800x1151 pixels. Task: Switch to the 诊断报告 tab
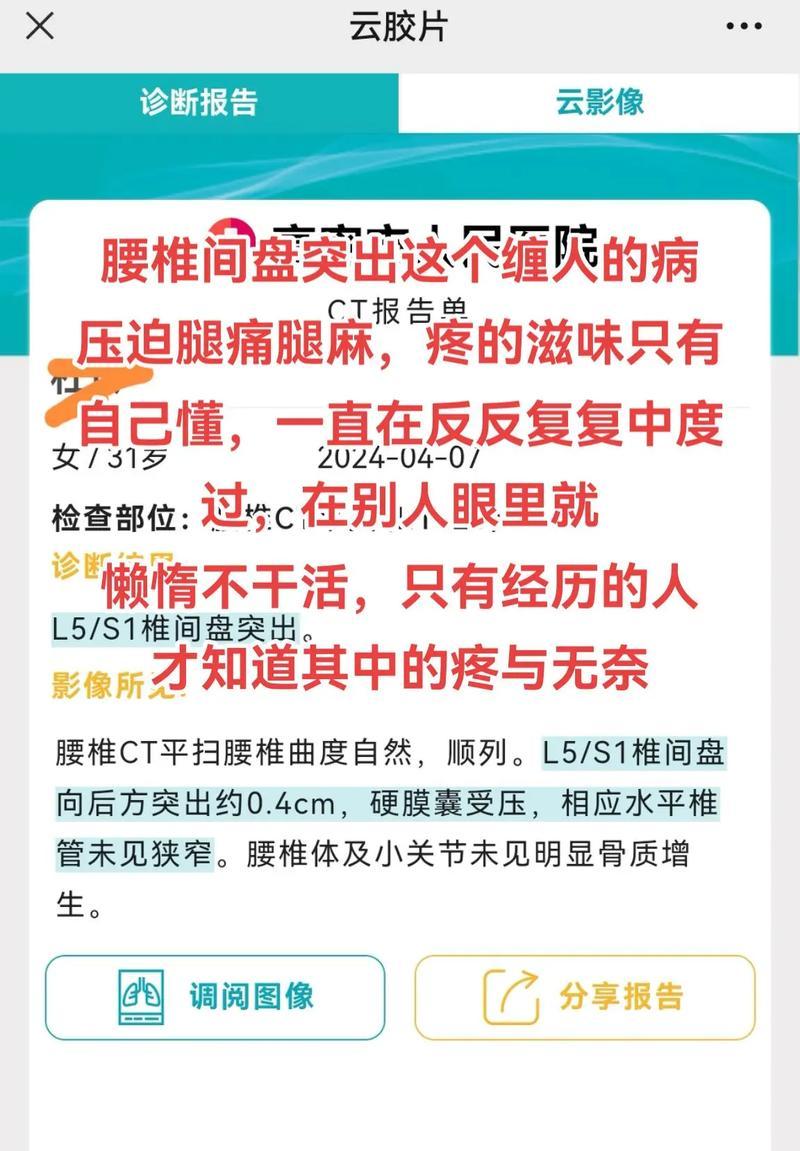(199, 102)
